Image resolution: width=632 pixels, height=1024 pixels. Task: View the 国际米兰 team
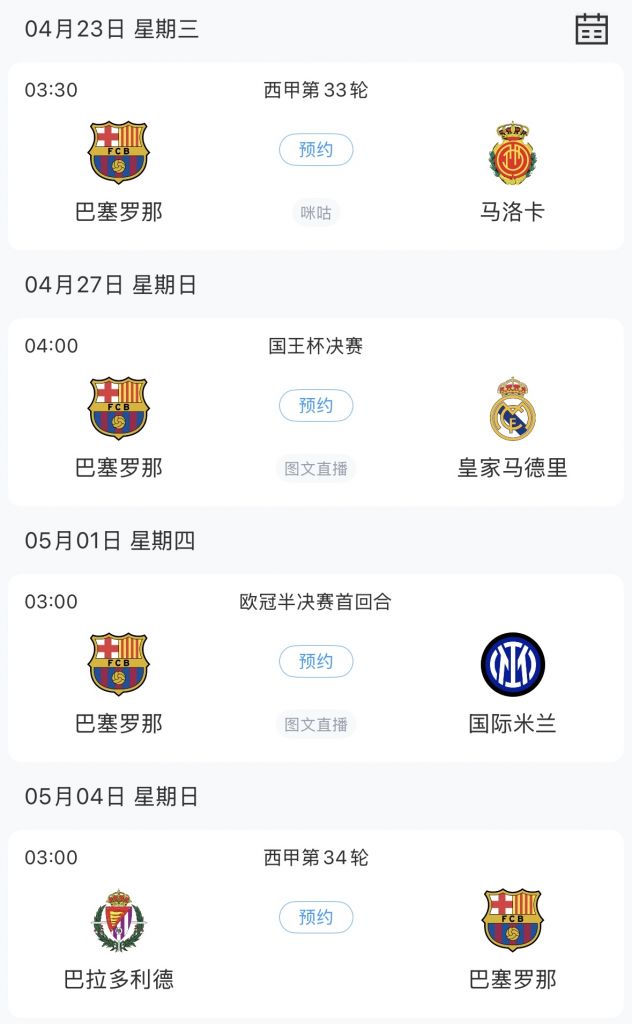coord(513,684)
